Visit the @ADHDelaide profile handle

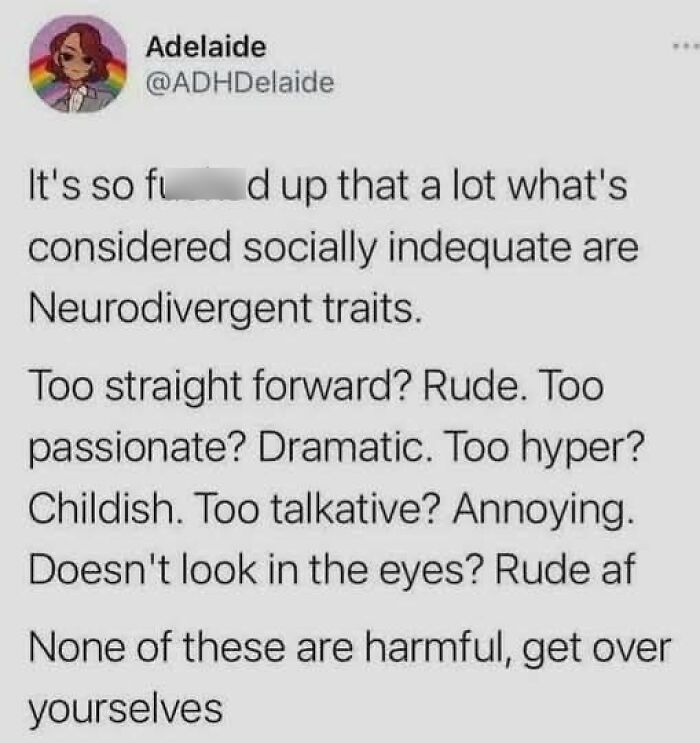(x=240, y=82)
